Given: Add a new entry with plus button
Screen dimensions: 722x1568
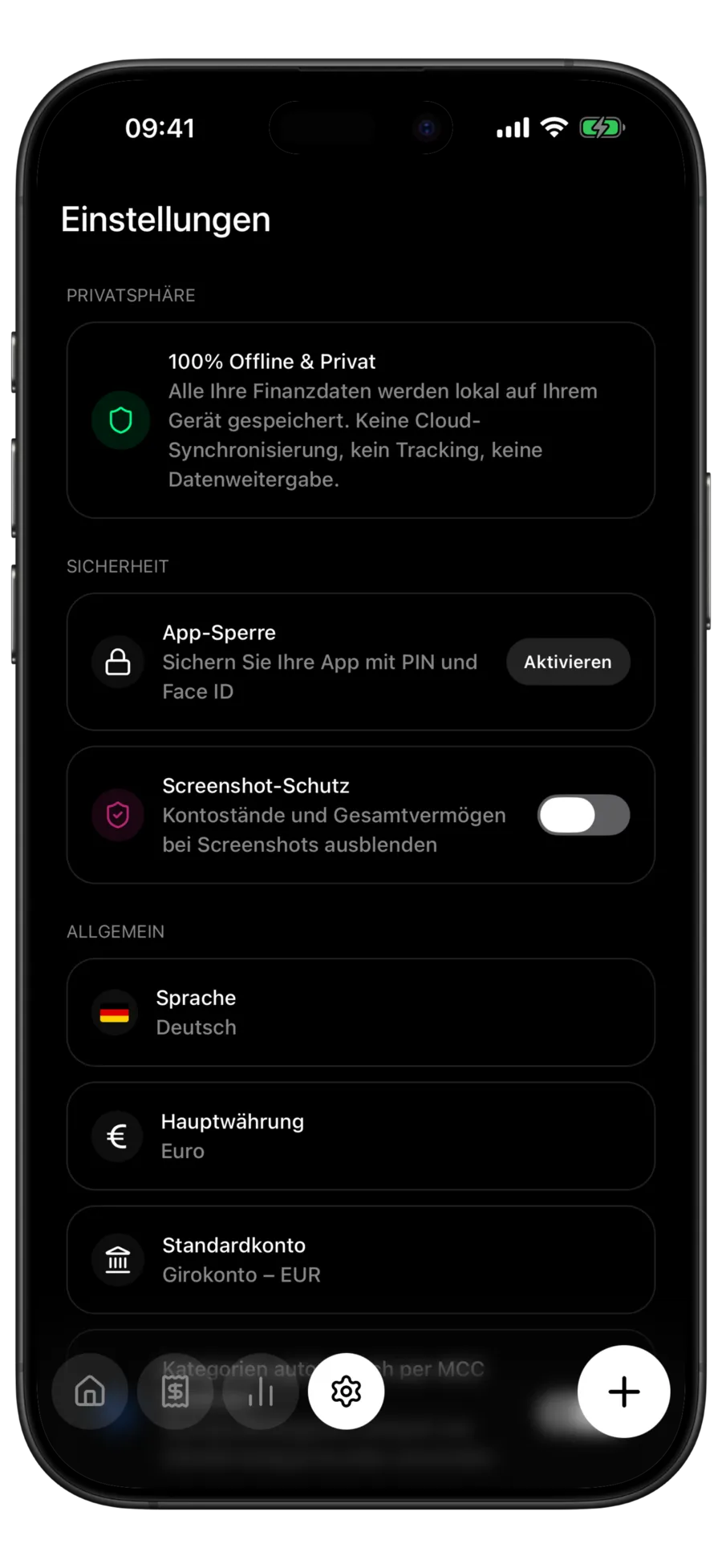Looking at the screenshot, I should tap(623, 1392).
